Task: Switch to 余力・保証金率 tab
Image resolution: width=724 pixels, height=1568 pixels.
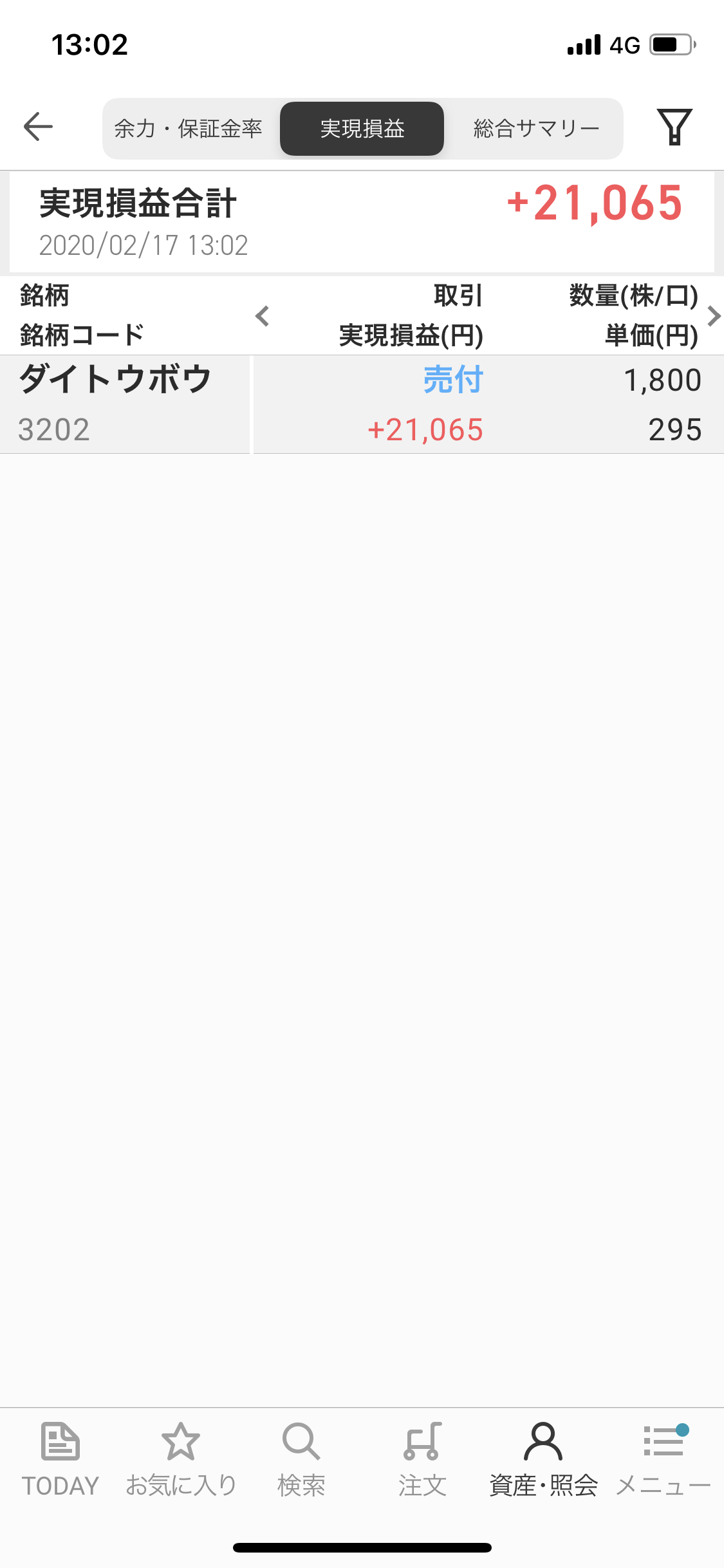Action: tap(188, 129)
